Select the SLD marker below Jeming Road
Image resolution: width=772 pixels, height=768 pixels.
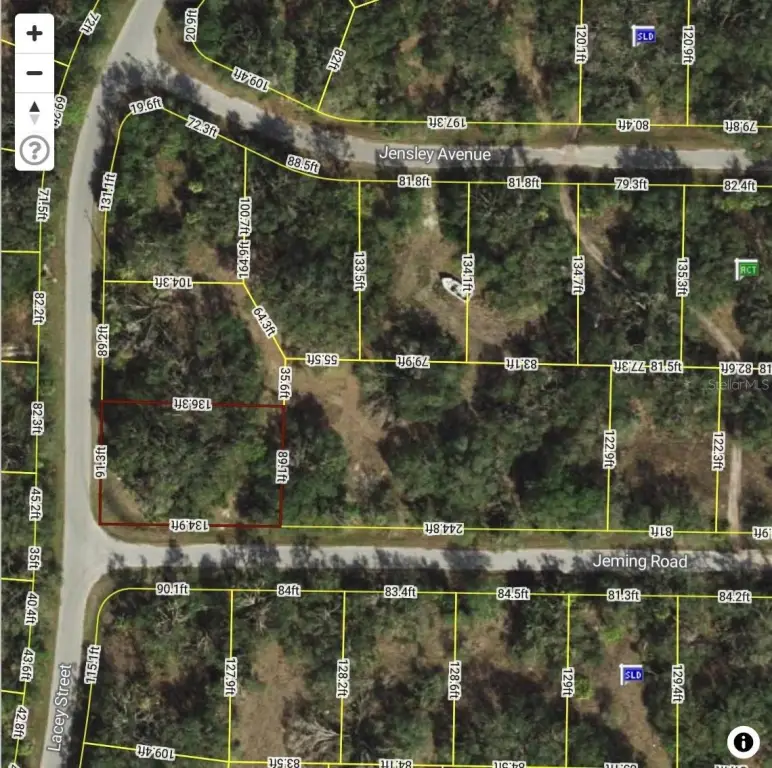[x=631, y=673]
